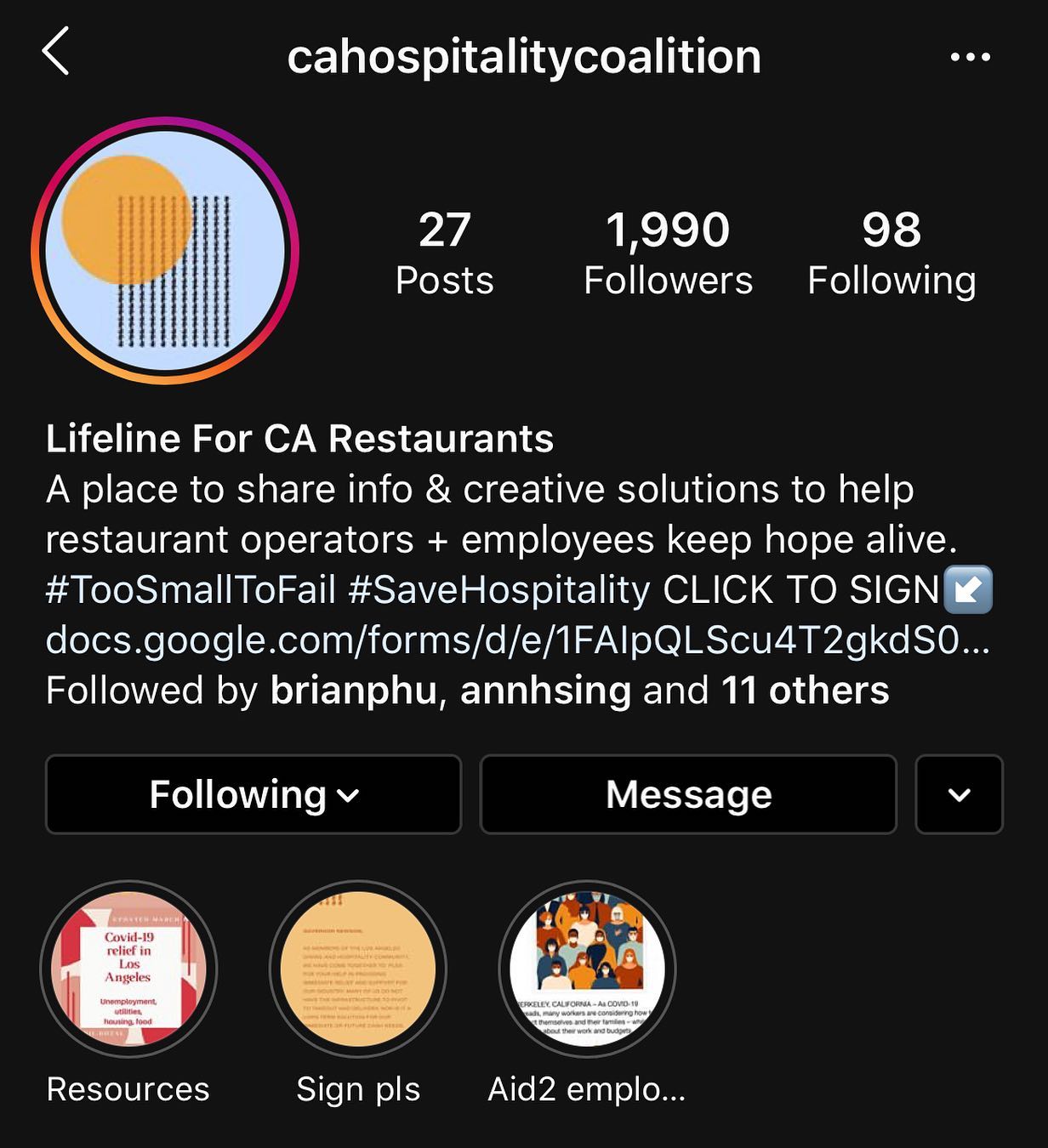Viewport: 1048px width, 1148px height.
Task: Open the Aid2 emplo... highlight
Action: [x=587, y=969]
